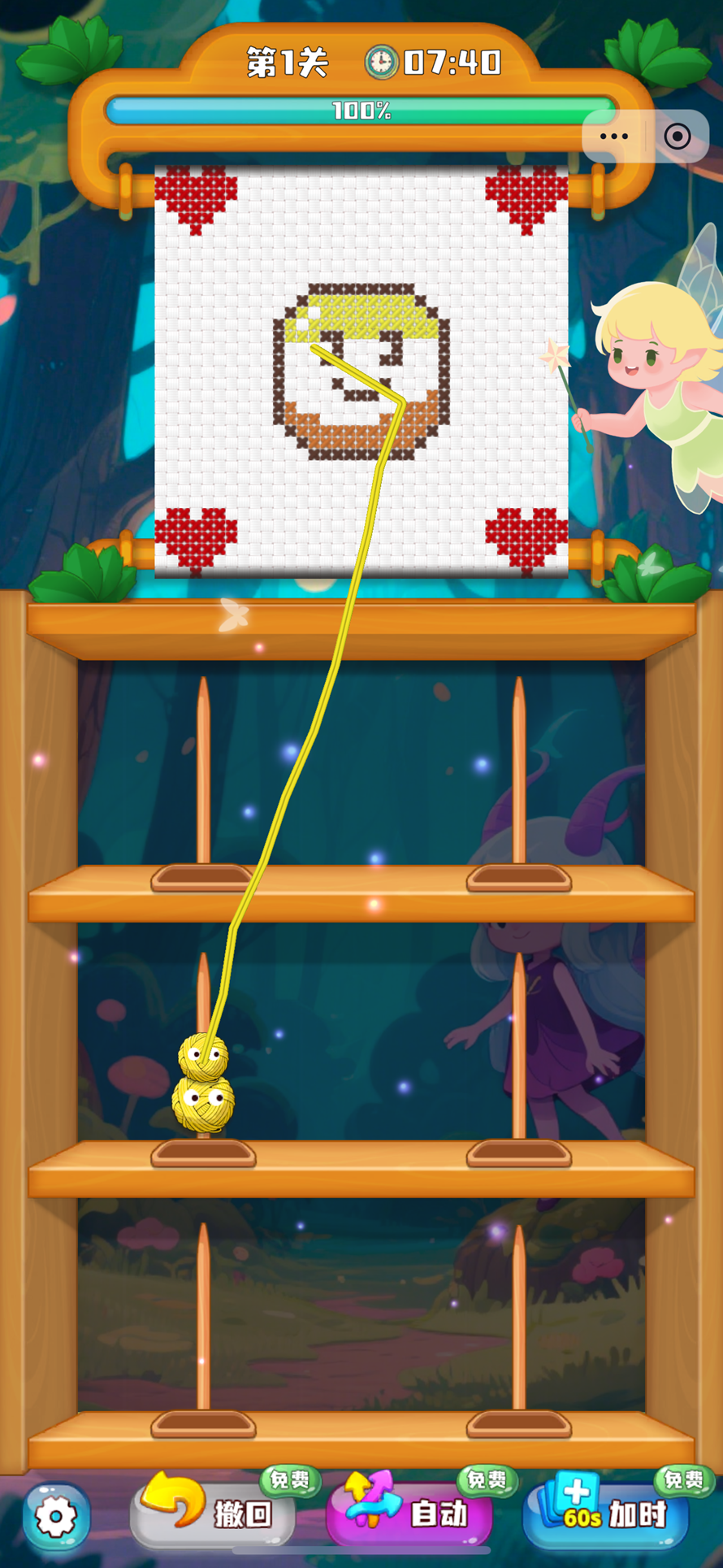Screen dimensions: 723x1568
Task: Open the mini-program three-dot menu
Action: [x=613, y=137]
